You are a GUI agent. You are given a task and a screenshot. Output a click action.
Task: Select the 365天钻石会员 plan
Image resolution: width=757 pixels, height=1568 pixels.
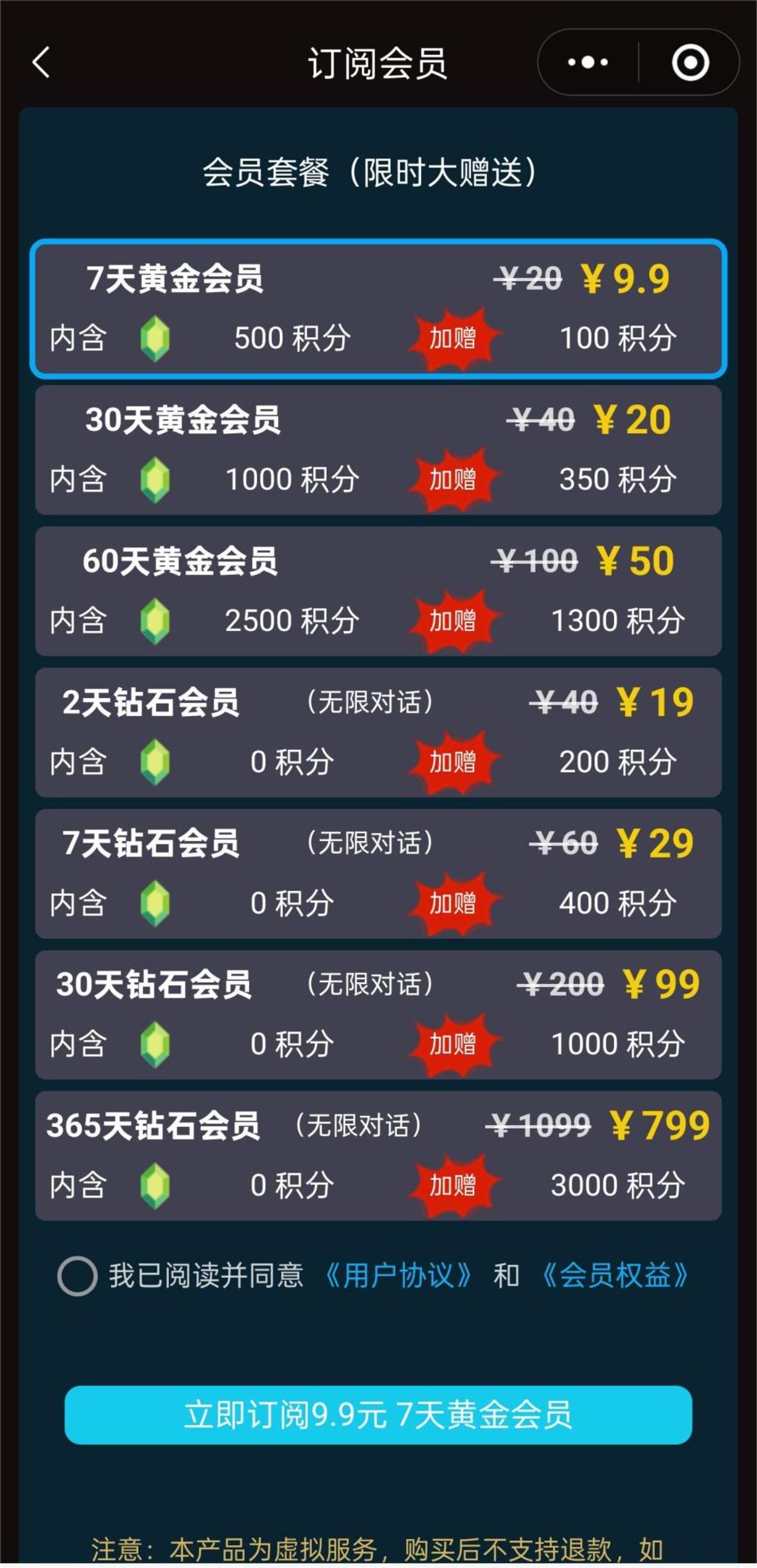pos(377,1156)
